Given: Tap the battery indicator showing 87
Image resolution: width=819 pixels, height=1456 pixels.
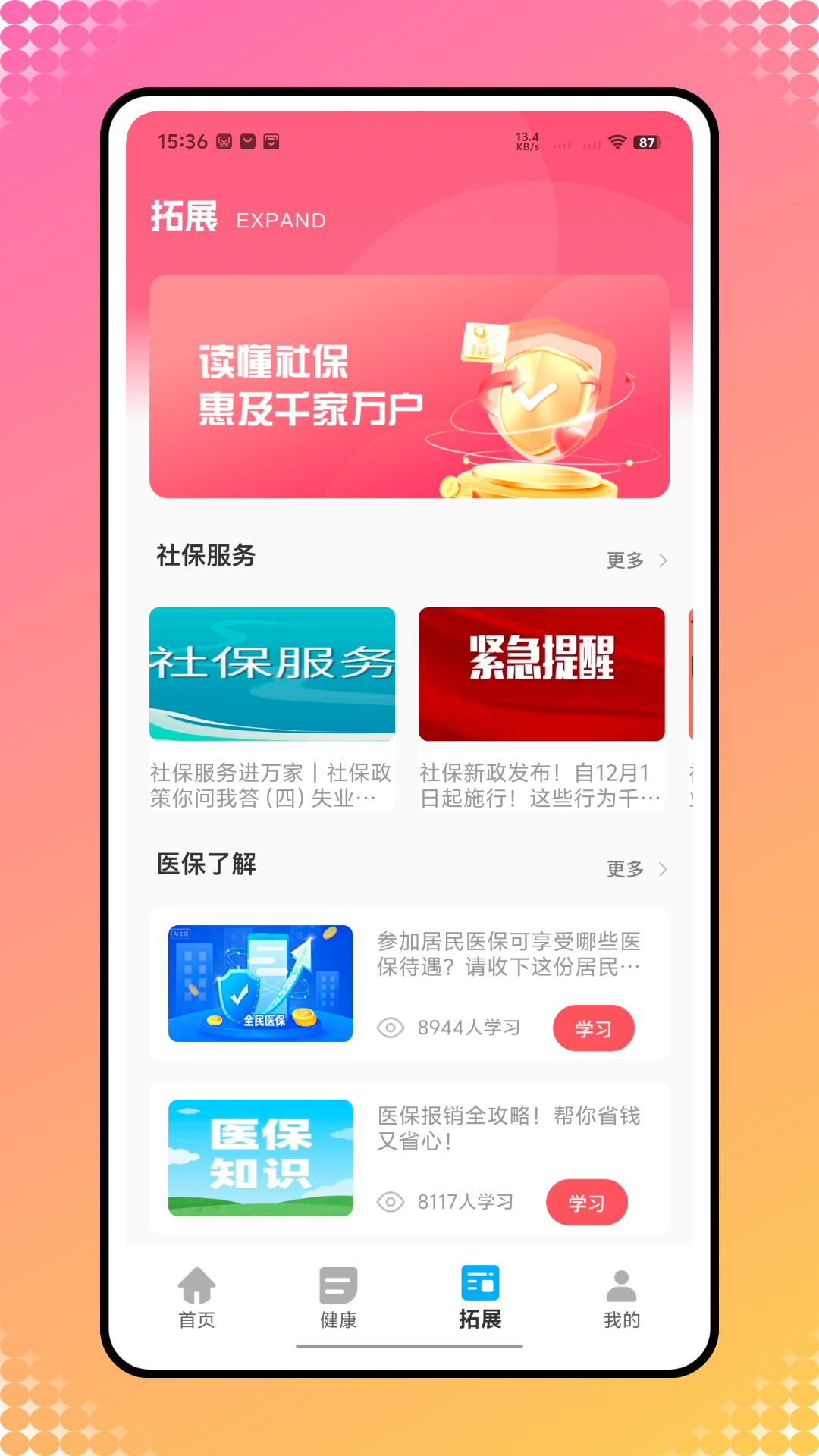Looking at the screenshot, I should point(647,142).
